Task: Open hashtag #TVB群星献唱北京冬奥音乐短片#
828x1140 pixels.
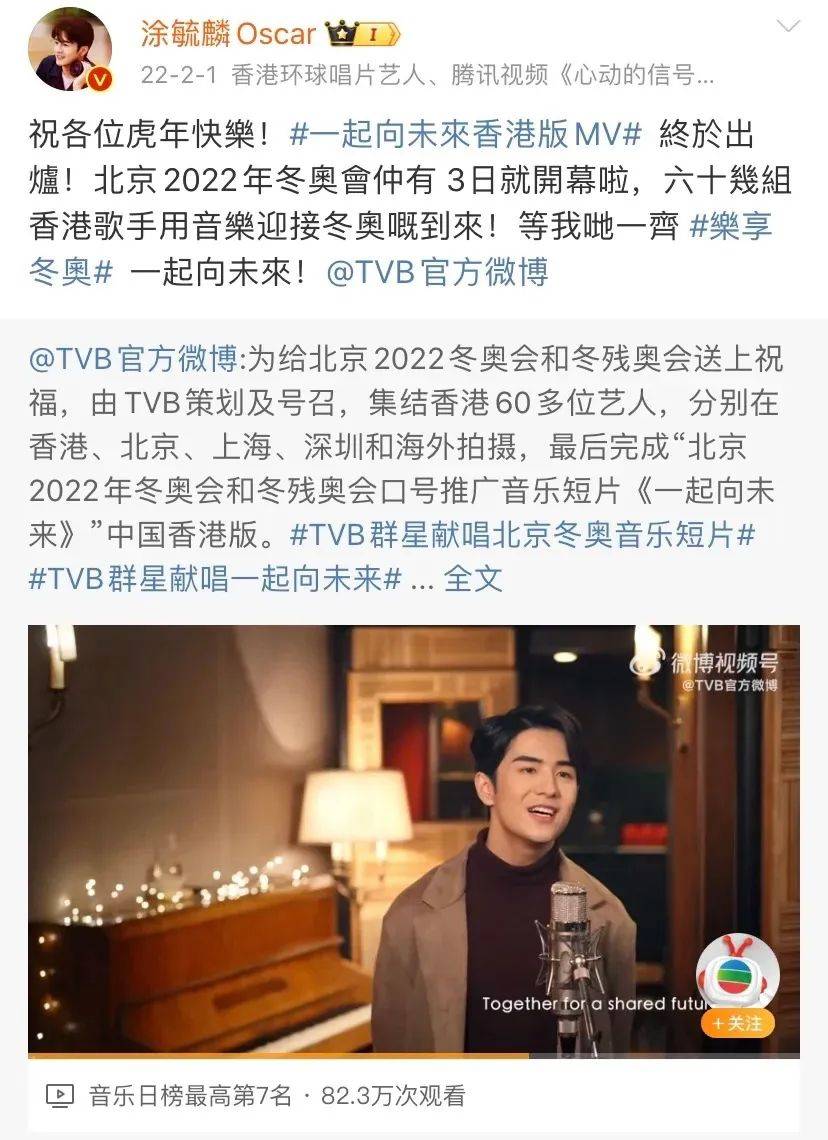Action: (521, 534)
